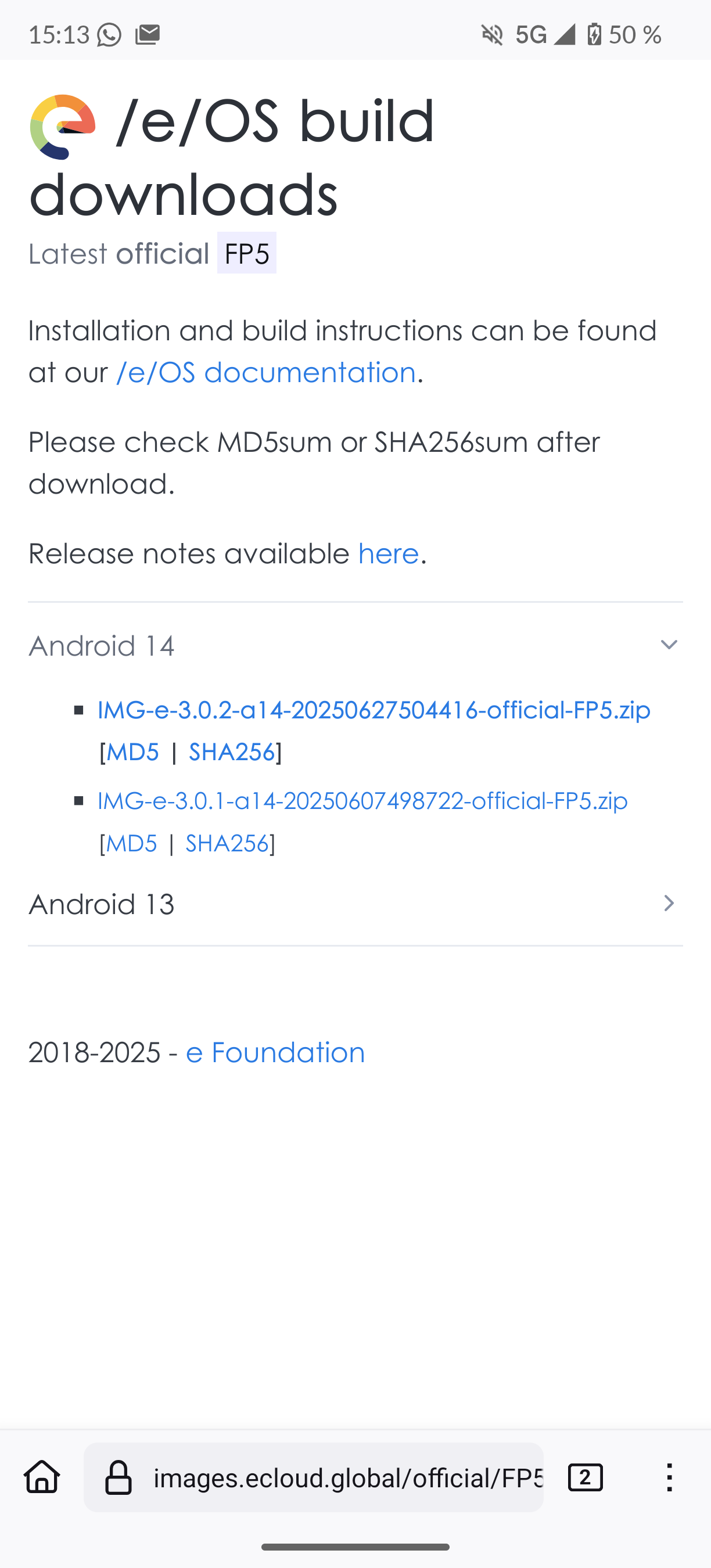The image size is (711, 1568).
Task: Tap the address bar showing images.ecloud.global
Action: [314, 1477]
